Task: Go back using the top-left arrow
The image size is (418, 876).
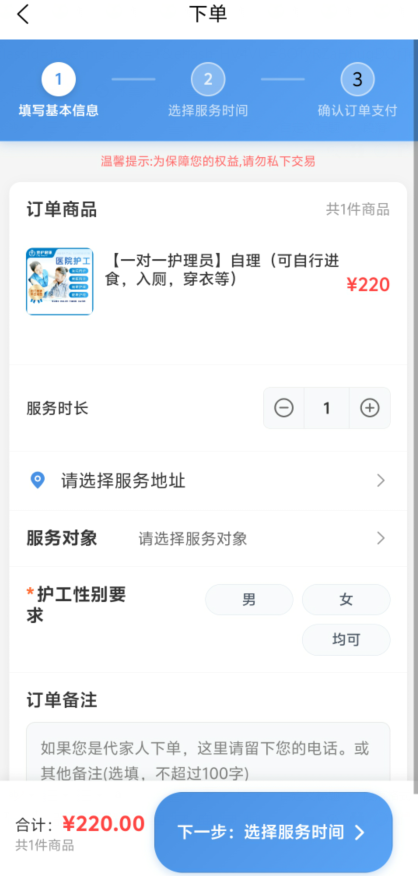Action: [x=22, y=15]
